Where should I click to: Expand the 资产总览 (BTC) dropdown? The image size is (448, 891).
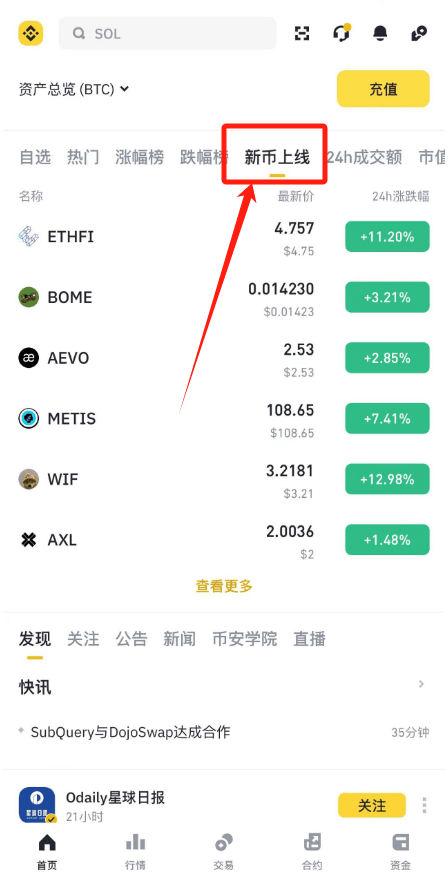tap(74, 89)
